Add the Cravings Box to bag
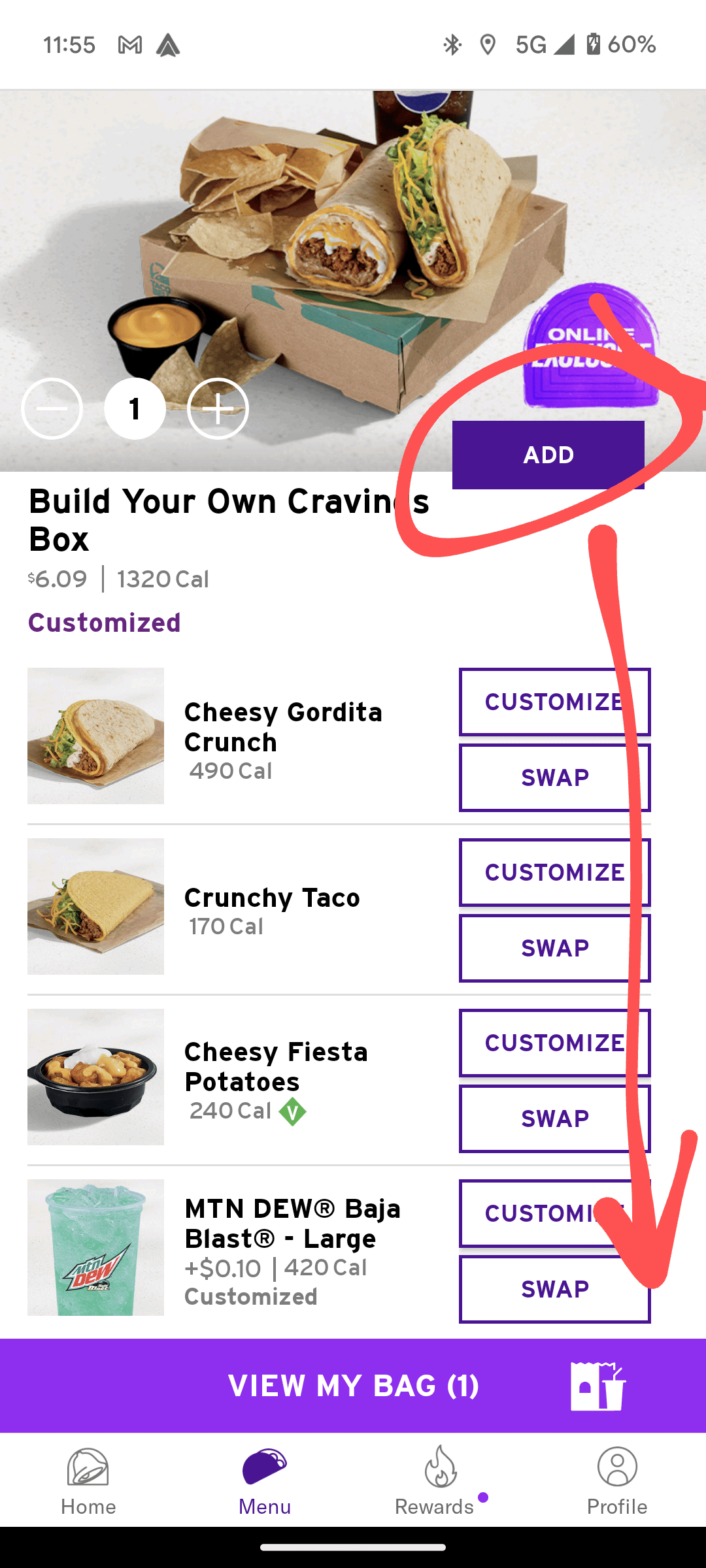The width and height of the screenshot is (706, 1568). [x=548, y=455]
